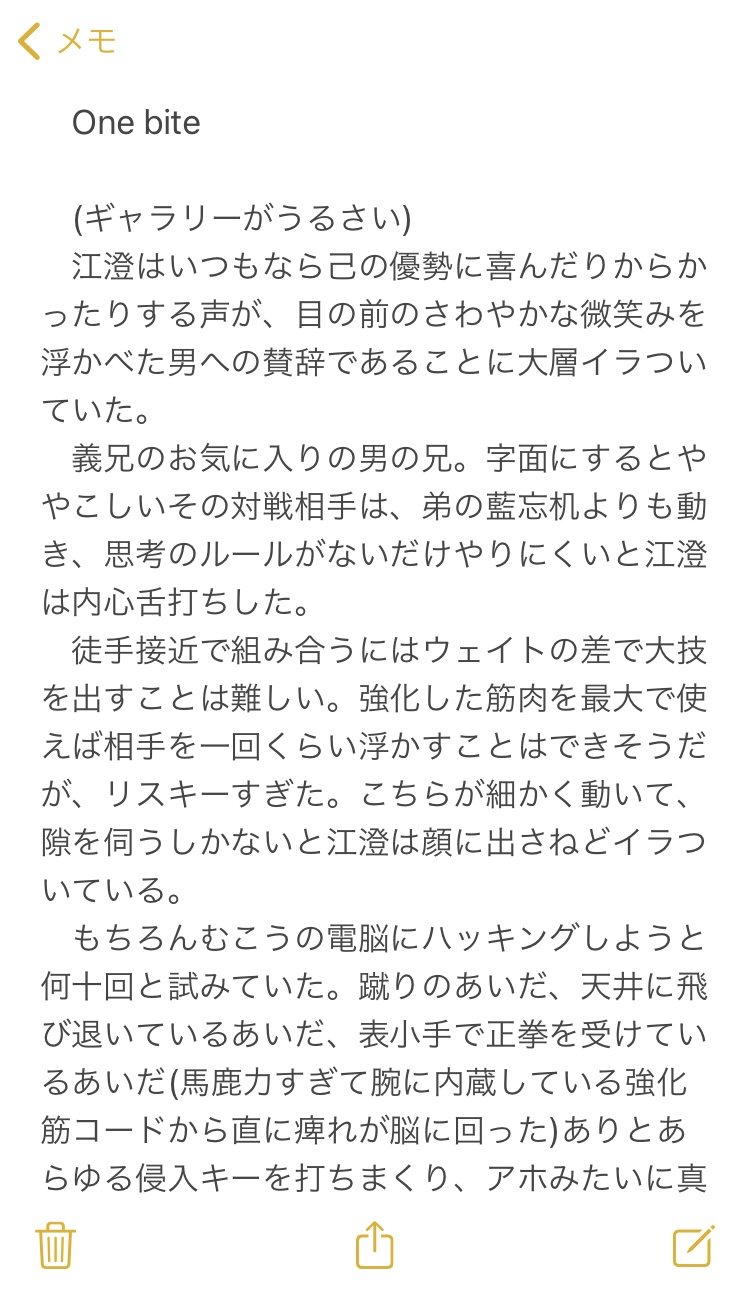Image resolution: width=750 pixels, height=1291 pixels.
Task: Compose a new note
Action: [692, 1245]
